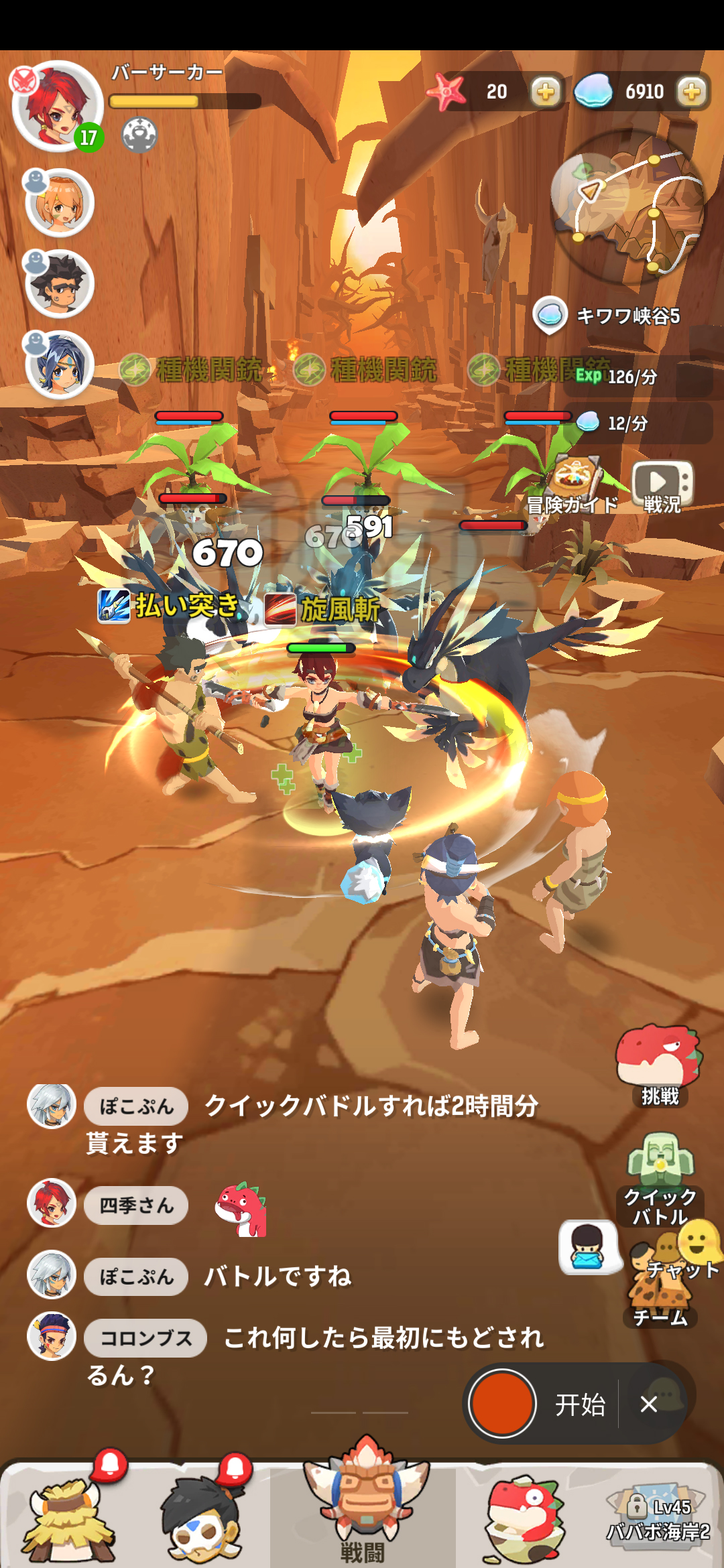This screenshot has height=1568, width=724.
Task: Open the 戦況 battle status replay
Action: [662, 486]
